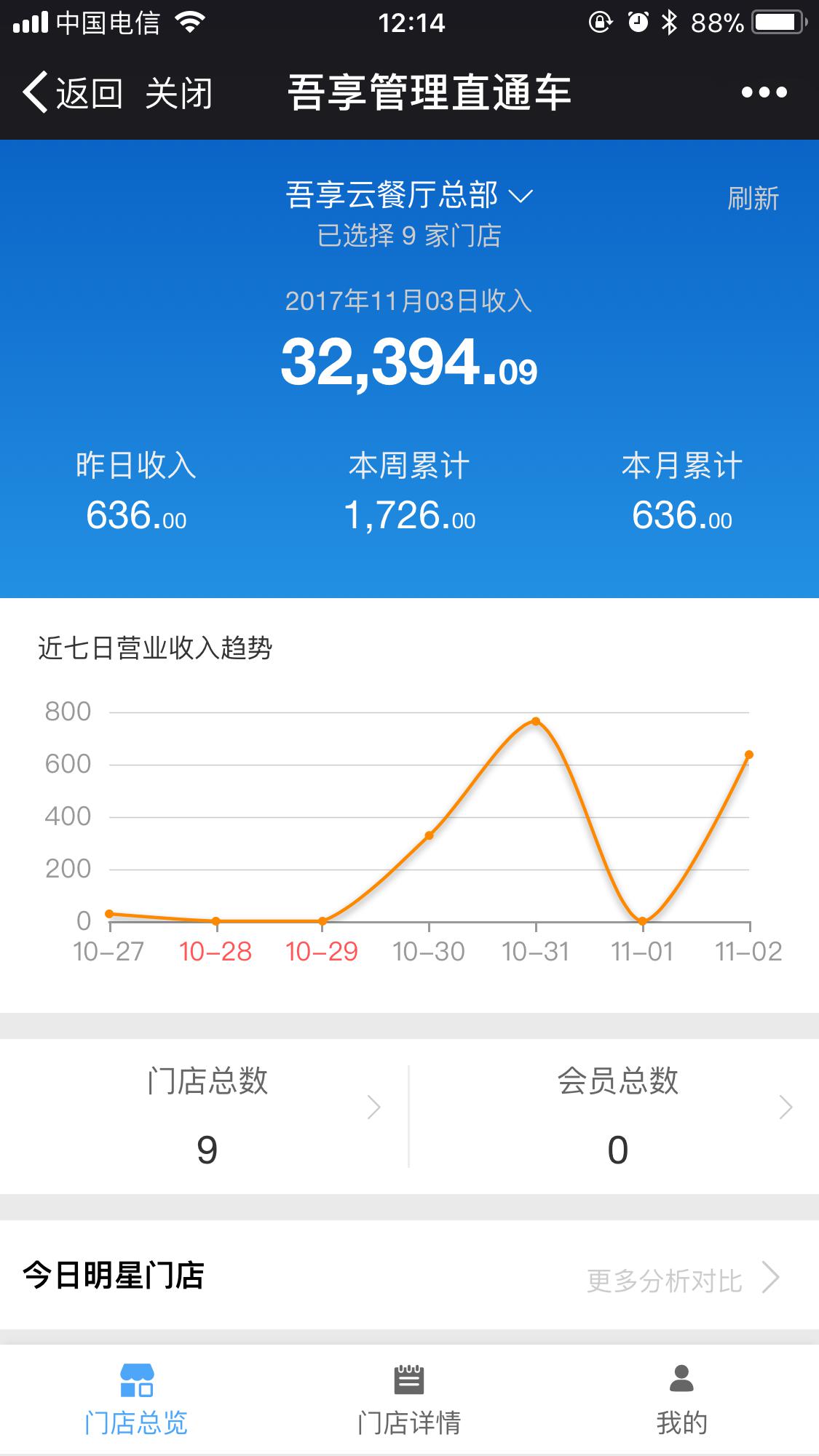Switch to the 门店详情 tab
Image resolution: width=819 pixels, height=1456 pixels.
409,1400
